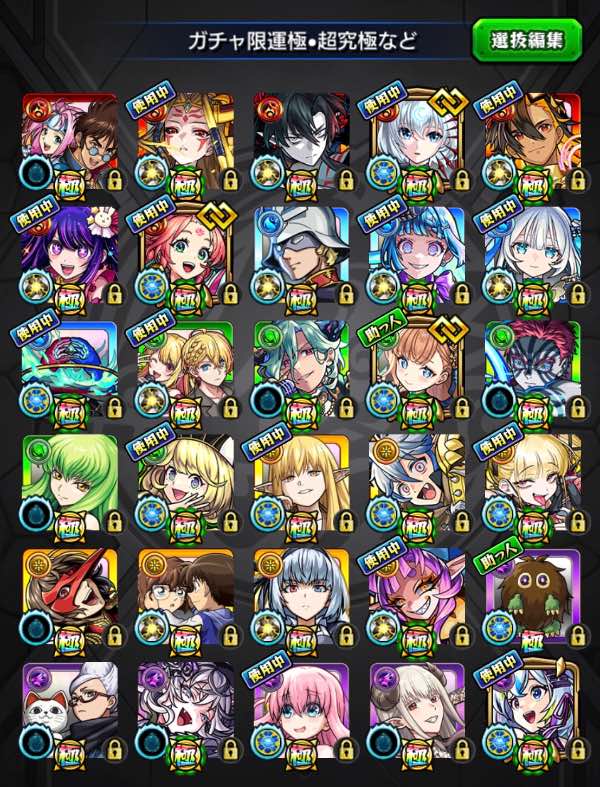
Task: Choose the purple-haired girl with bunny hairpin
Action: tap(70, 255)
